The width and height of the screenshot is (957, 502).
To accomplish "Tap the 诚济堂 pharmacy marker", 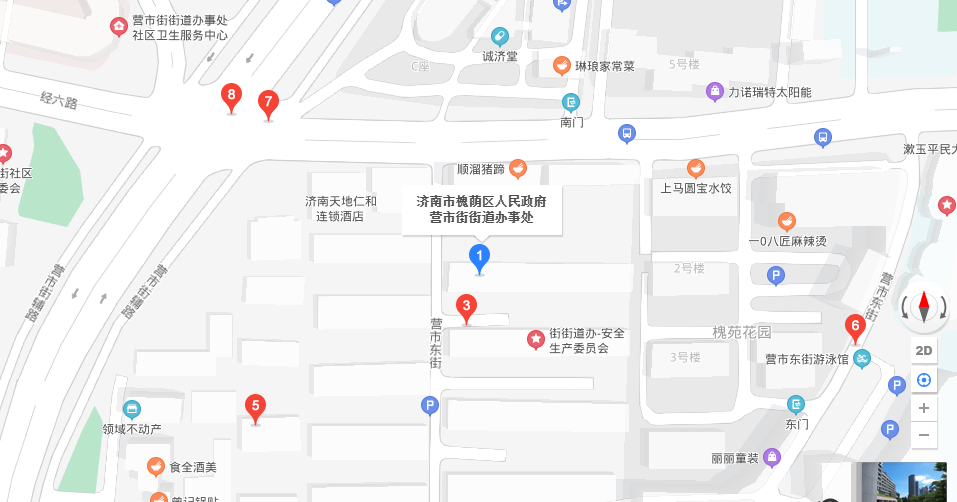I will click(500, 37).
